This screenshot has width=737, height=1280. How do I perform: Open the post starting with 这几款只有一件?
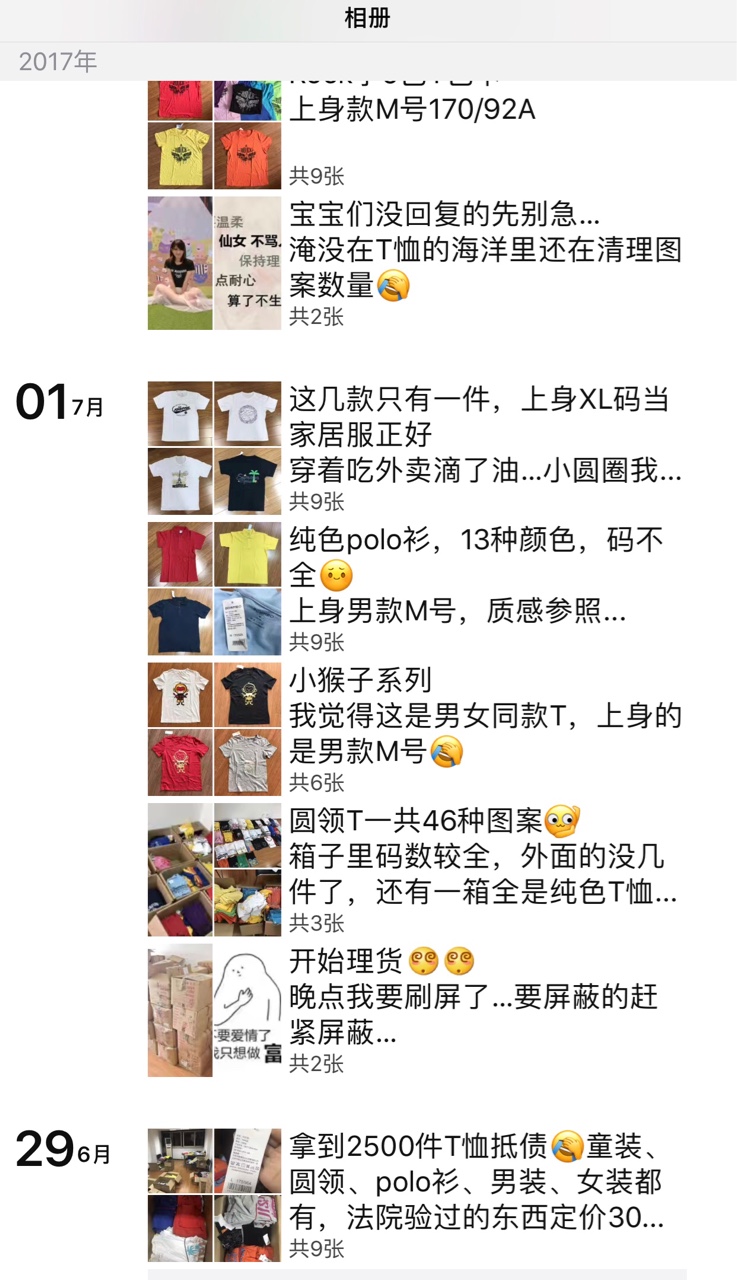coord(417,447)
